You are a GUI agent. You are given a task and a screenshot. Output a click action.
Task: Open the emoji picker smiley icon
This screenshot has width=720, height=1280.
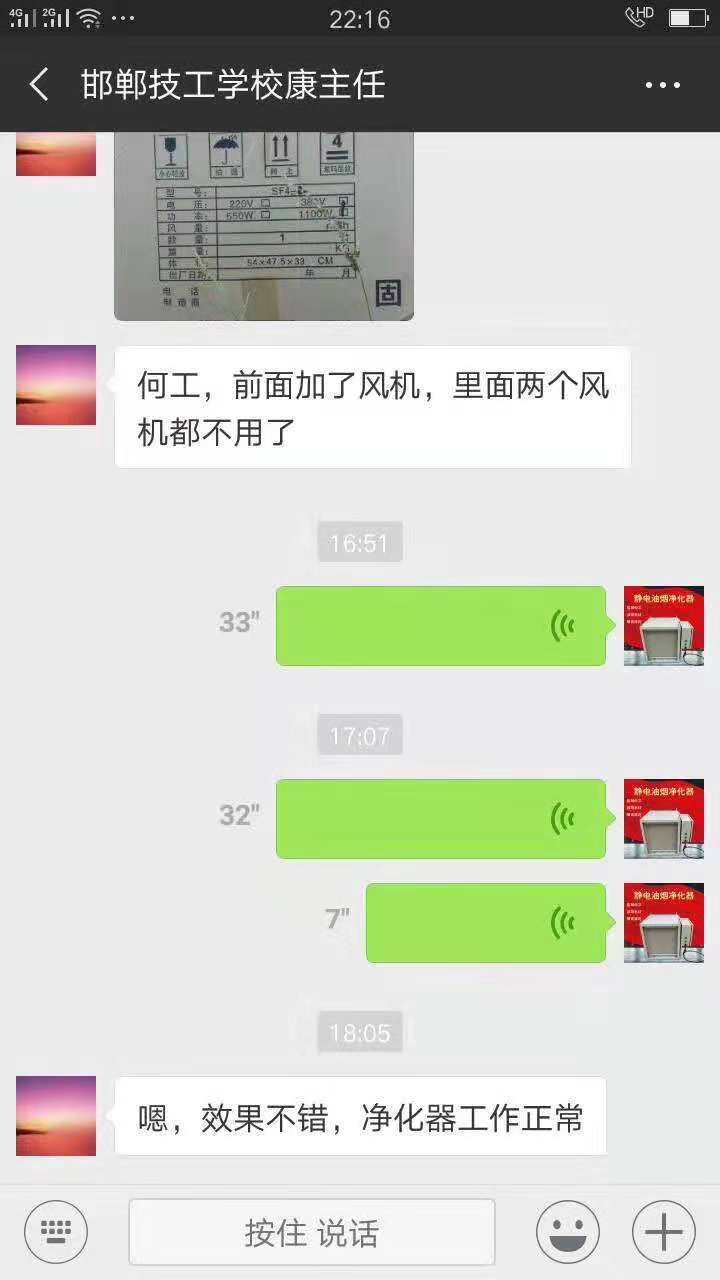coord(566,1232)
